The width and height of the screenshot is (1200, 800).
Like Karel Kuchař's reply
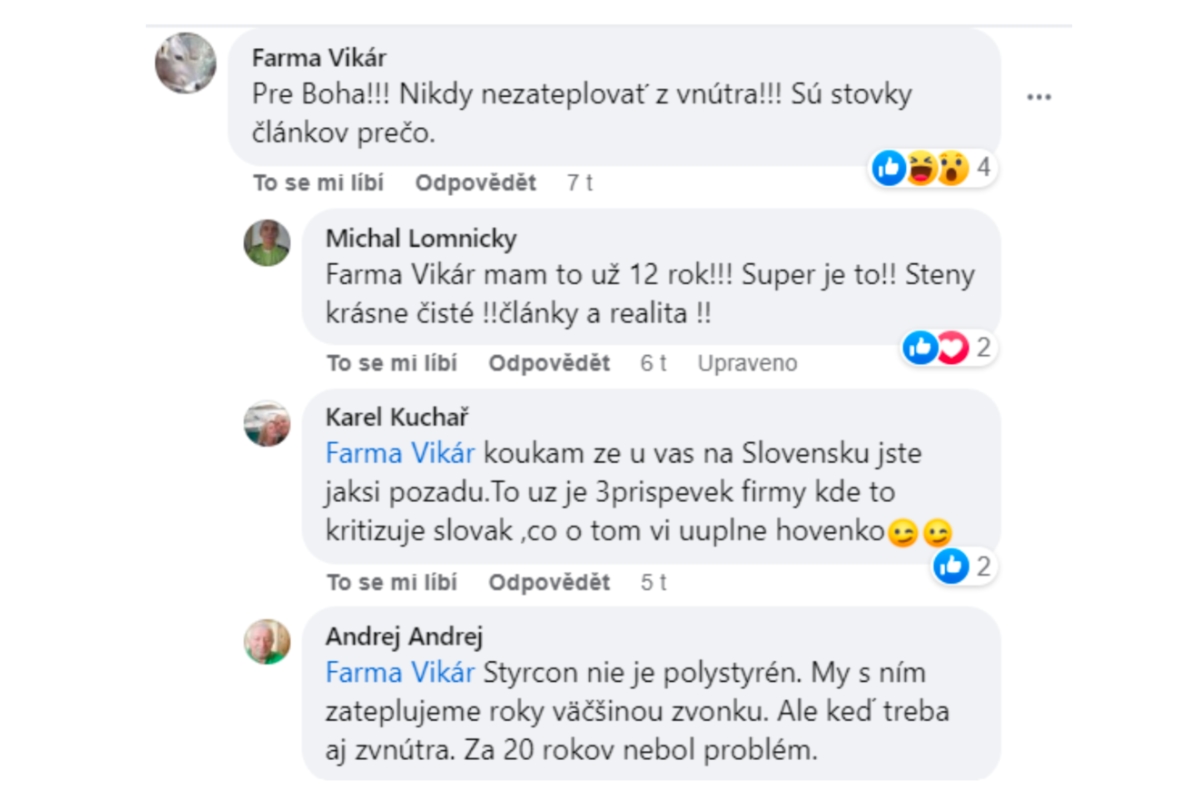(391, 582)
